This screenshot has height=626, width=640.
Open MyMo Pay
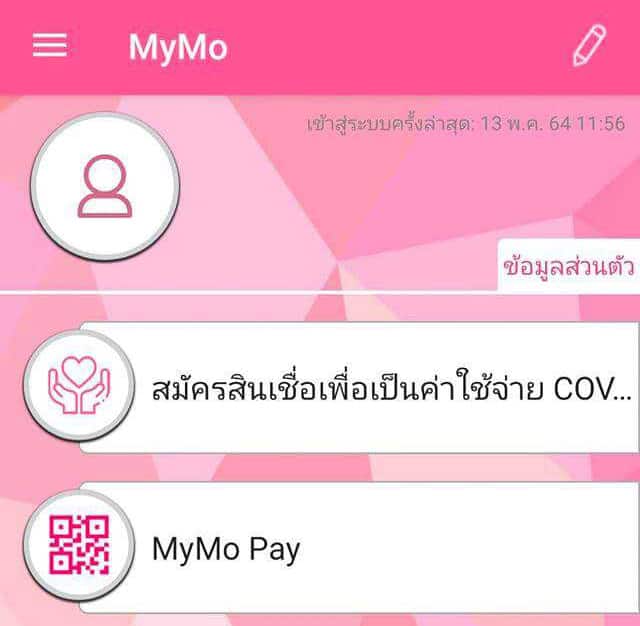[x=360, y=548]
